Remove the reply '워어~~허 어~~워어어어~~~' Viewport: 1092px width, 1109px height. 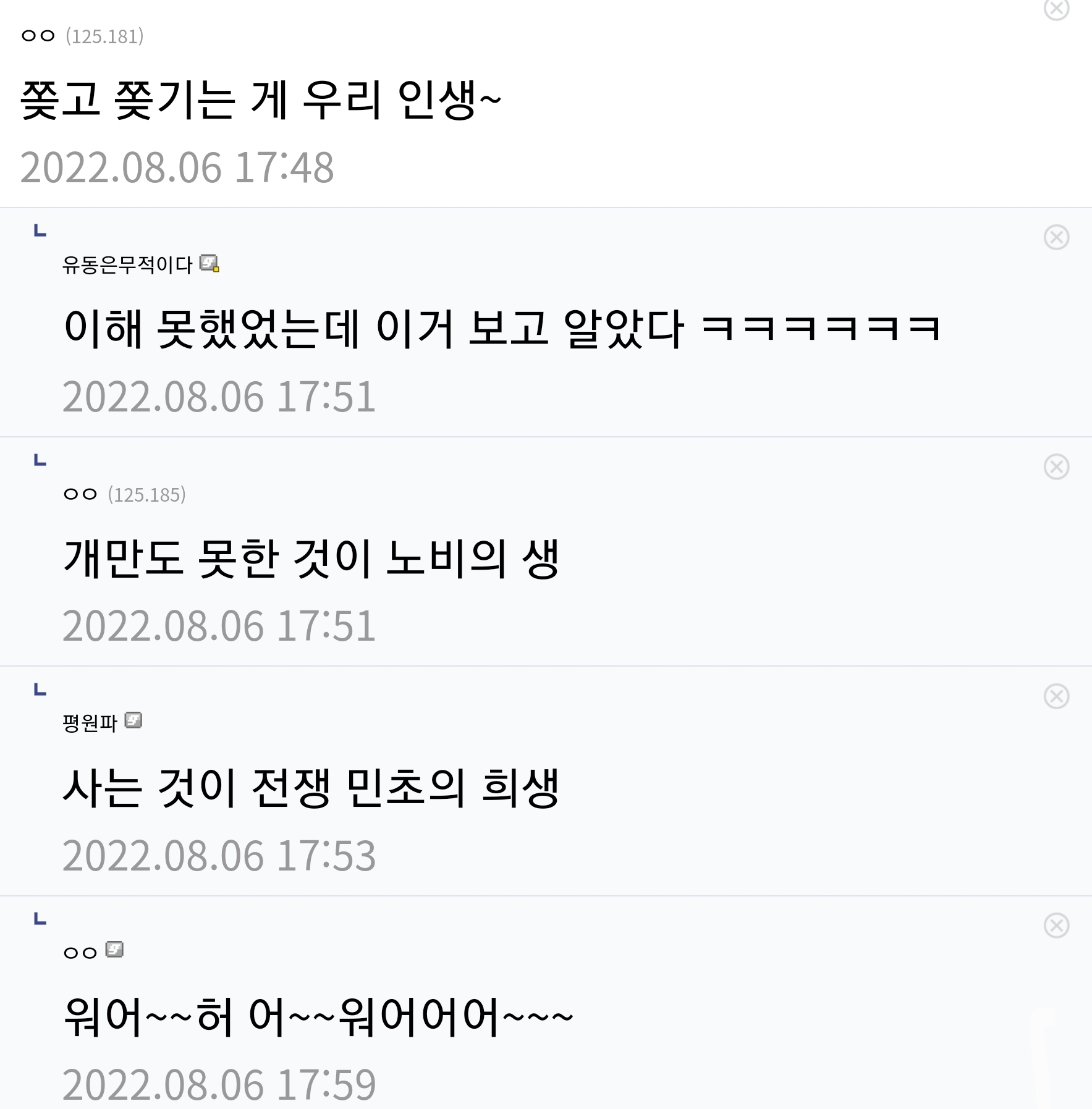(x=1056, y=926)
